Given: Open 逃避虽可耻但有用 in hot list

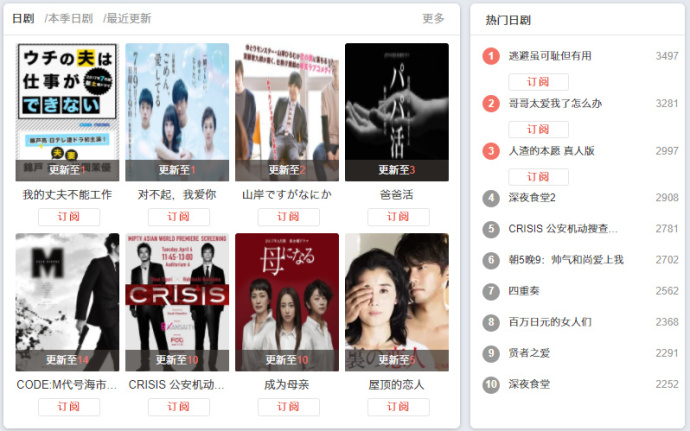Looking at the screenshot, I should (550, 56).
